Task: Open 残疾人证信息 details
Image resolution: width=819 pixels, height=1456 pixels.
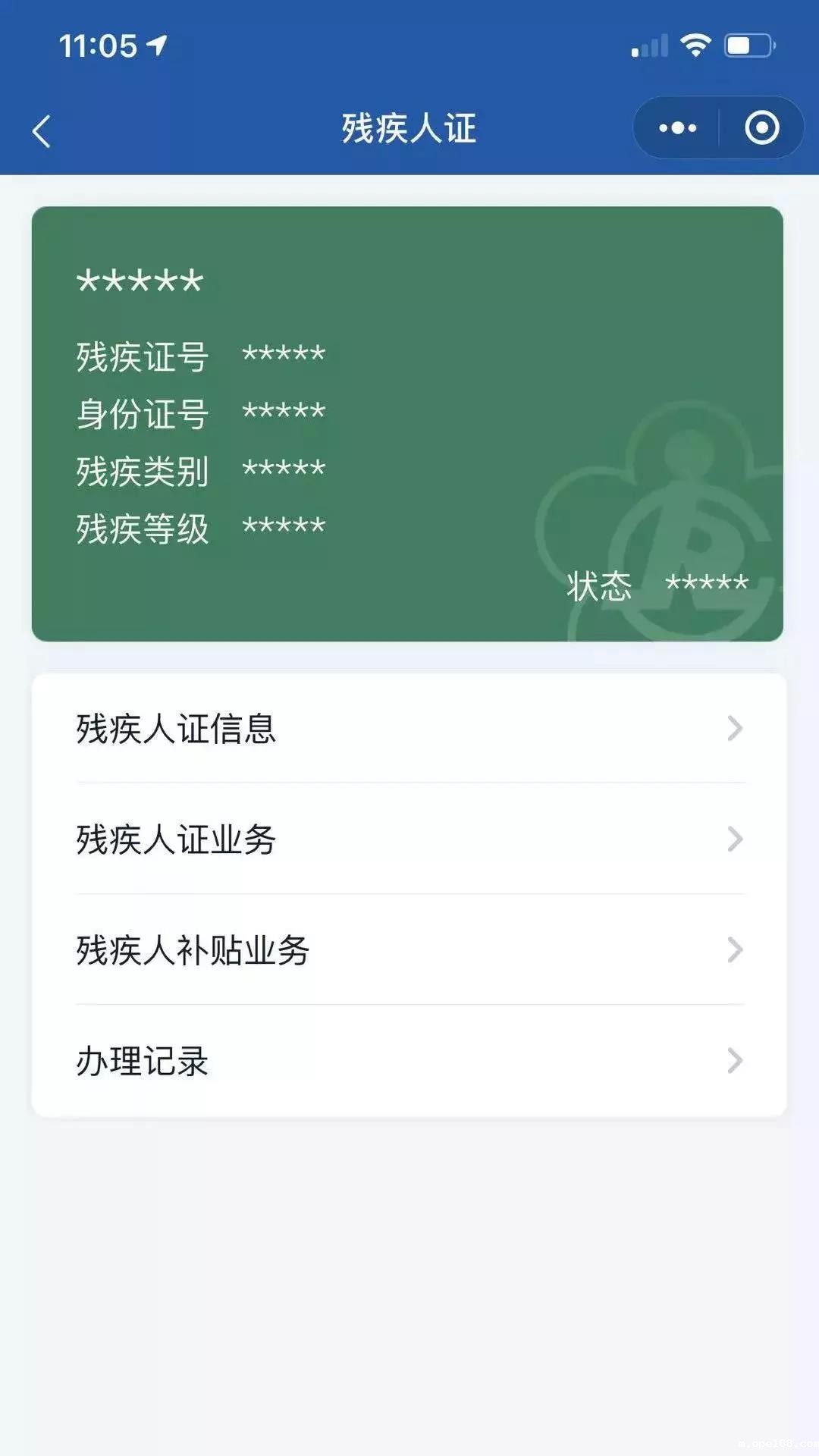Action: click(174, 730)
